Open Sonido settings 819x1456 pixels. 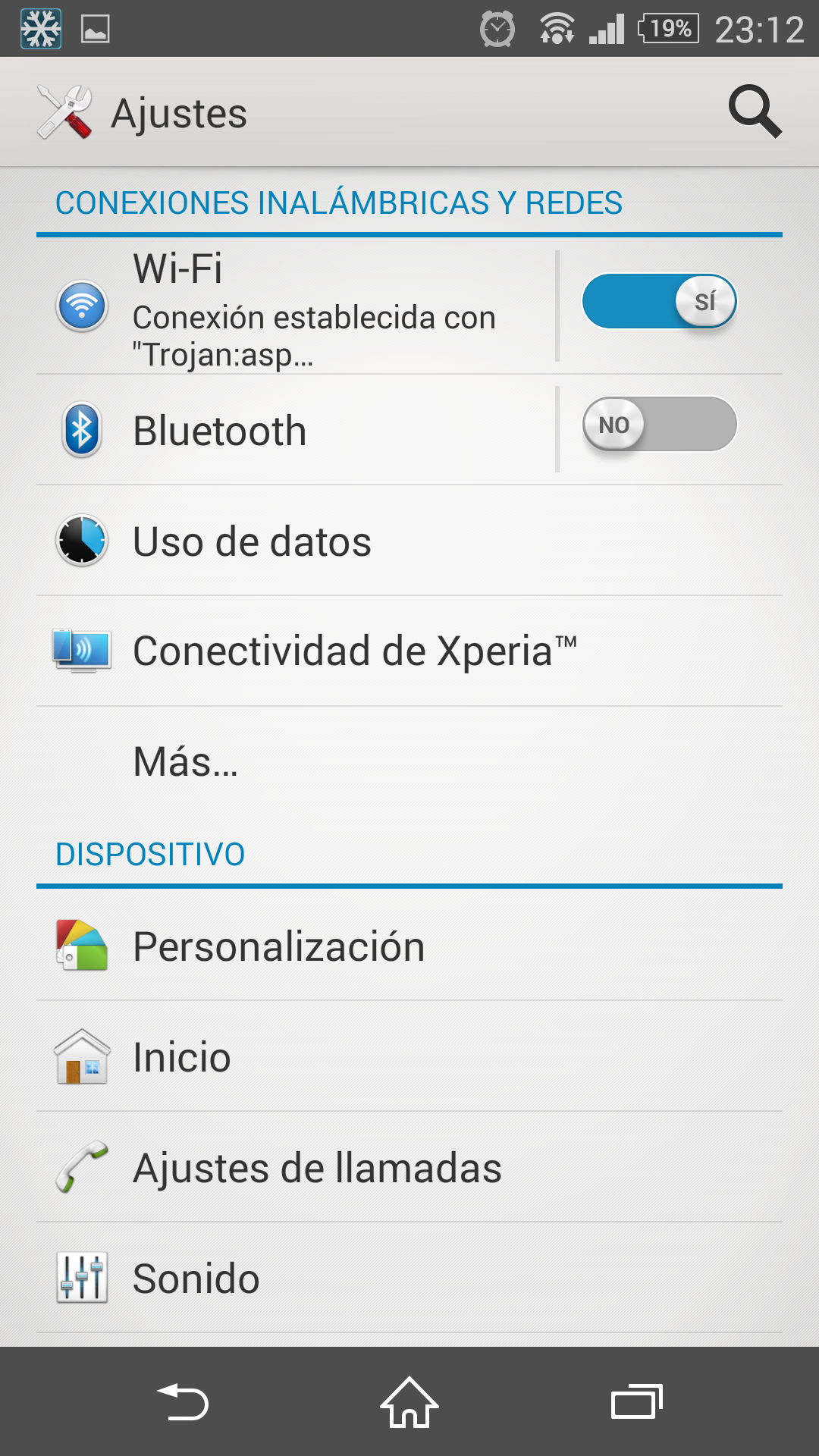coord(409,1278)
